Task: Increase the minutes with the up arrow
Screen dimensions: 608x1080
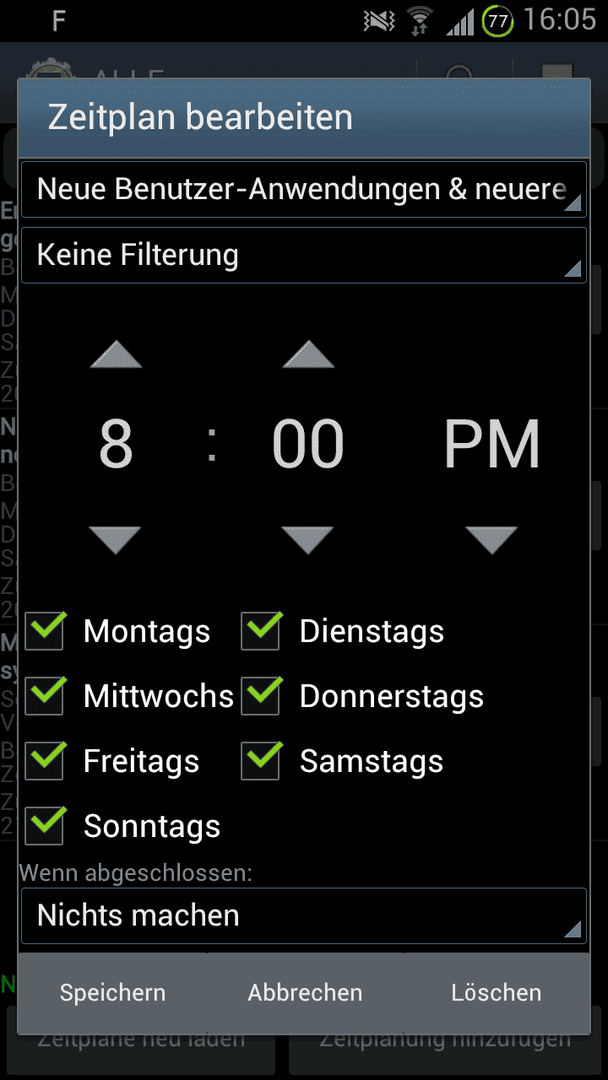Action: (x=308, y=354)
